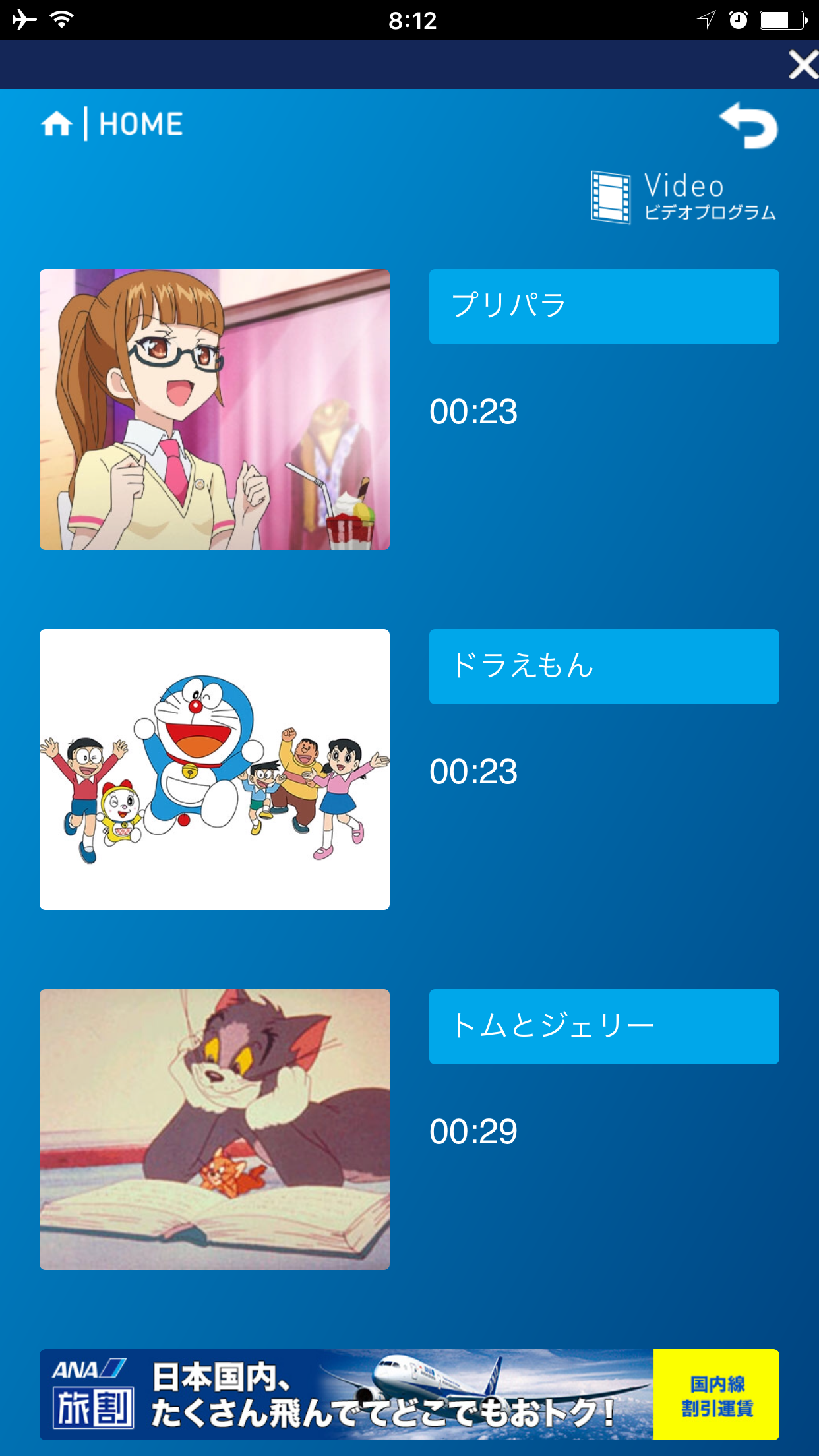
Task: Close the in-flight entertainment window
Action: coord(803,65)
